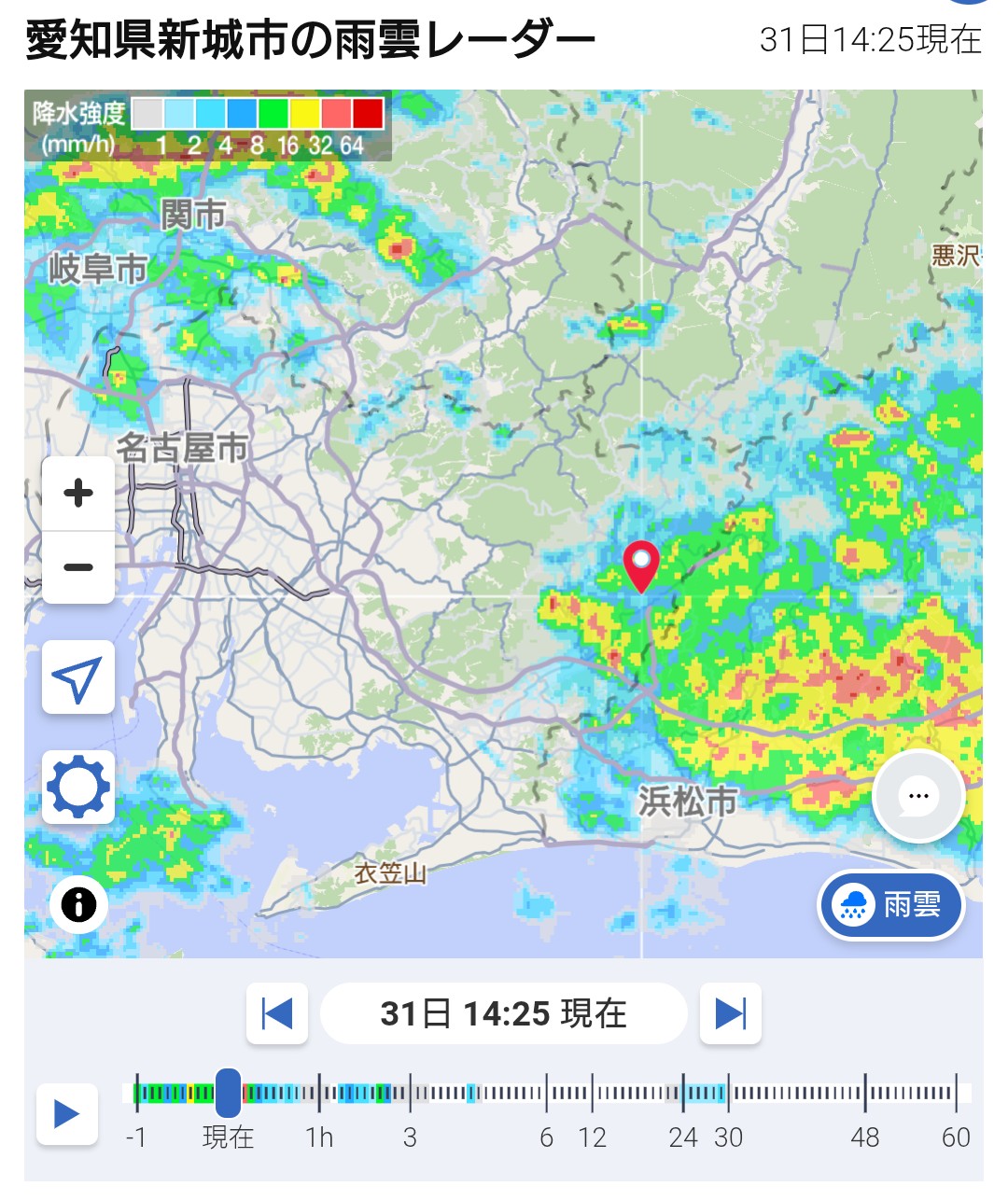Skip to the next radar frame
Viewport: 1008px width, 1200px height.
pyautogui.click(x=730, y=1013)
